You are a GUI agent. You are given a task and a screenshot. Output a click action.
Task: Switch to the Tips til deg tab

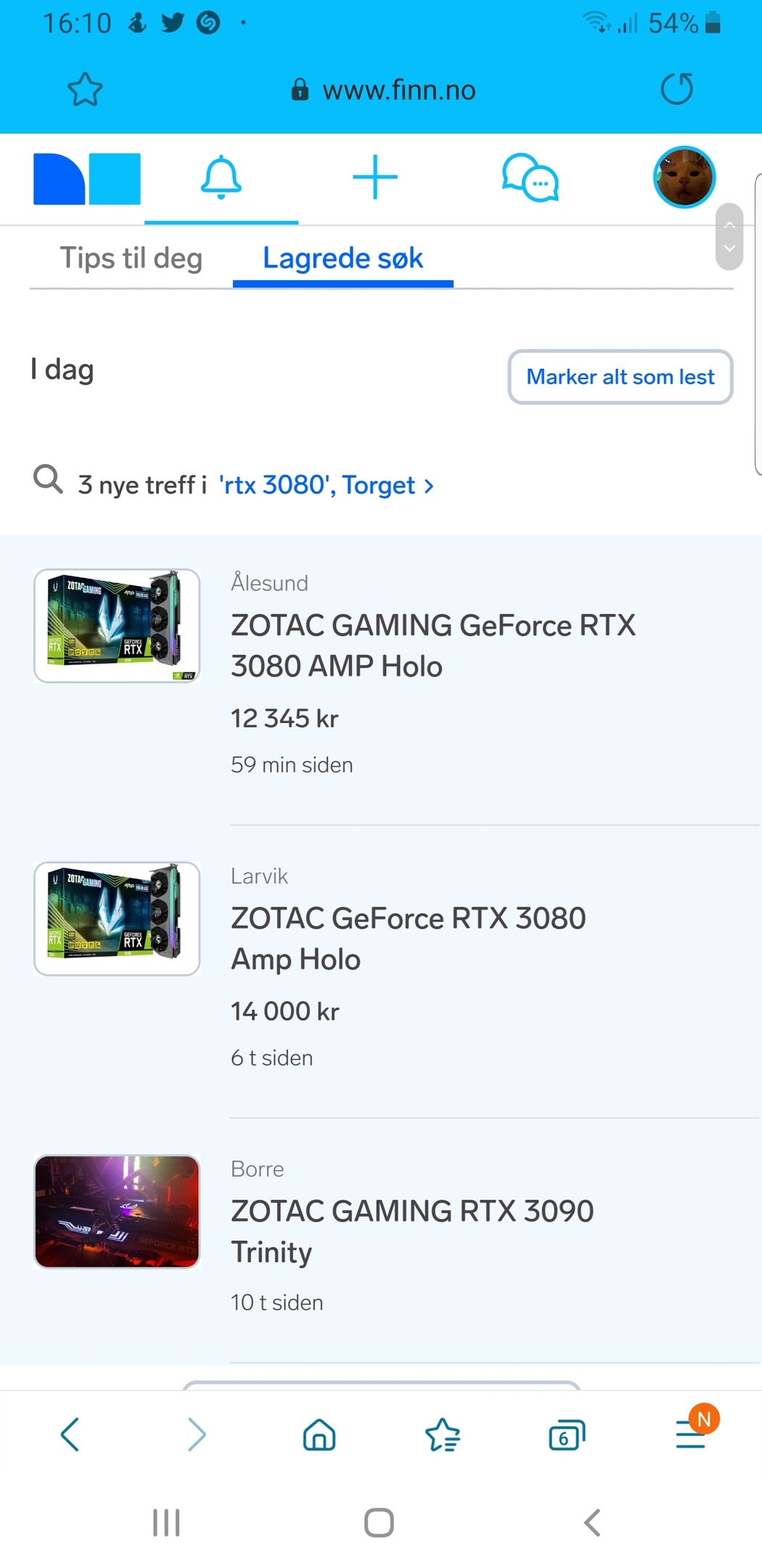click(131, 258)
